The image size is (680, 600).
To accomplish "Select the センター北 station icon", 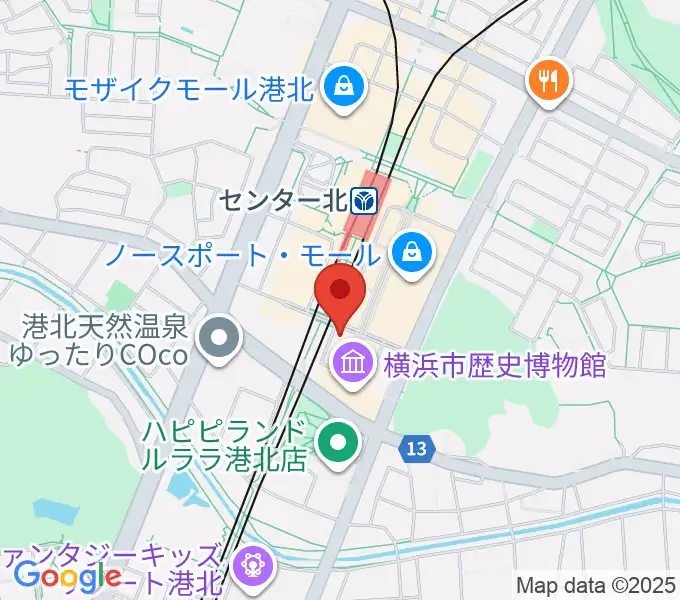I will (363, 202).
